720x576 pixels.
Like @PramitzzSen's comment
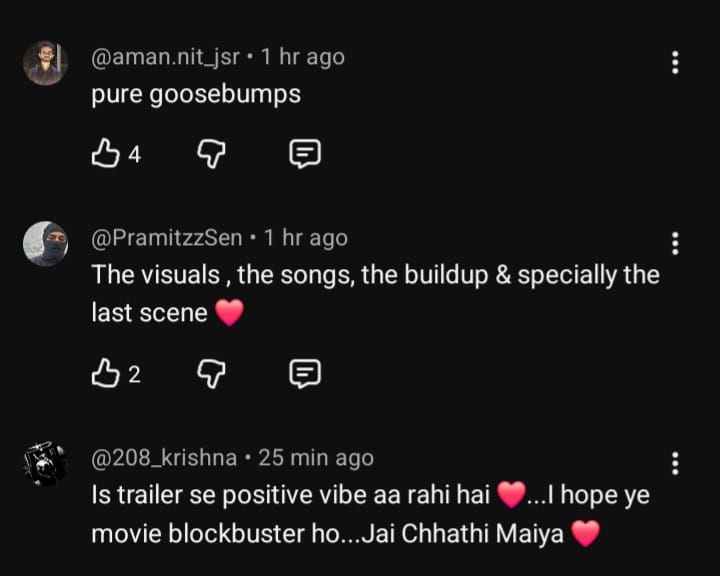(106, 373)
